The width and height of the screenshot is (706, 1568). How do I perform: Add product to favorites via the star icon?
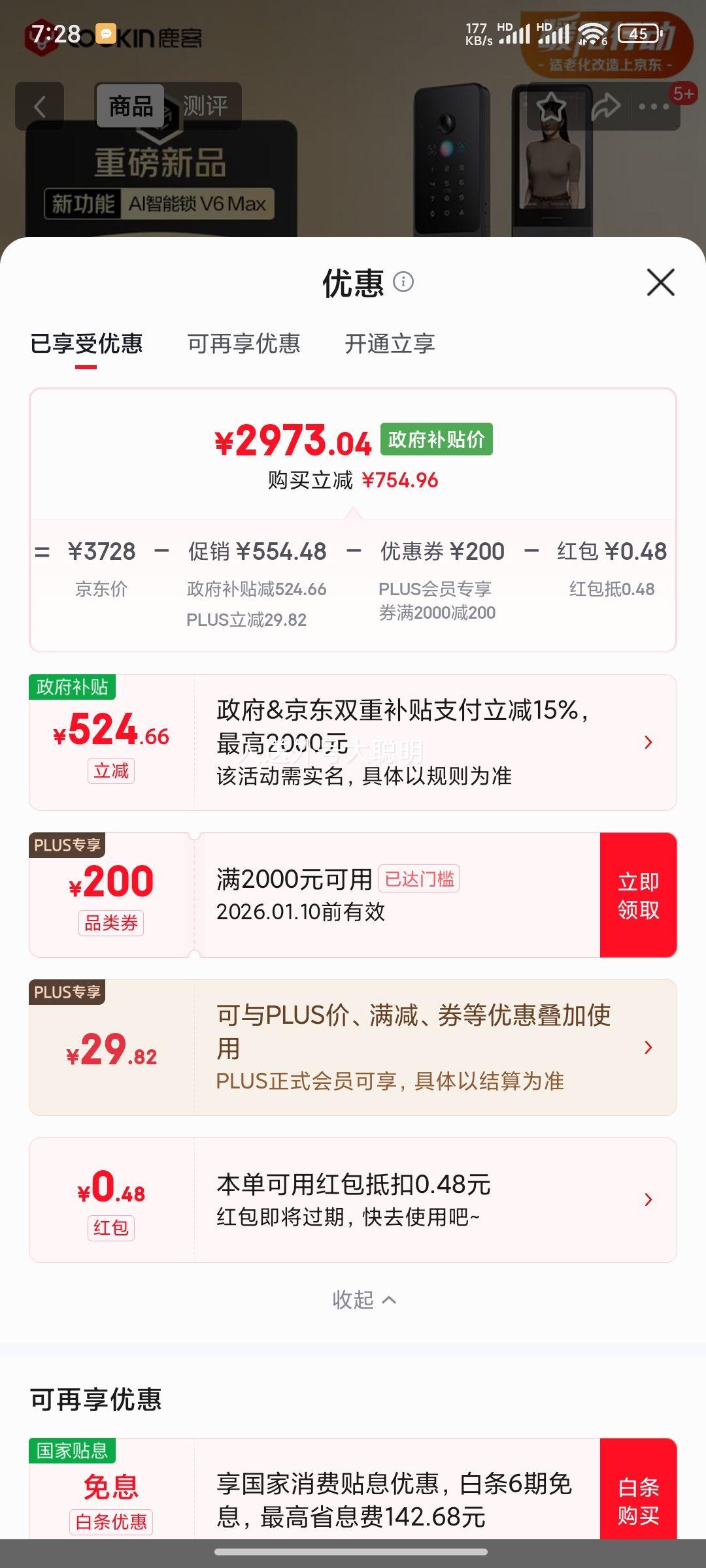tap(552, 106)
